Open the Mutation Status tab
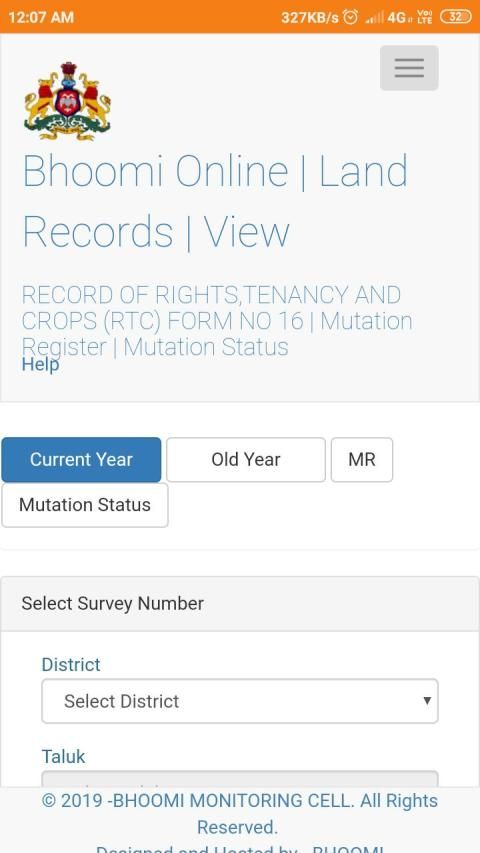Image resolution: width=480 pixels, height=853 pixels. click(x=85, y=505)
